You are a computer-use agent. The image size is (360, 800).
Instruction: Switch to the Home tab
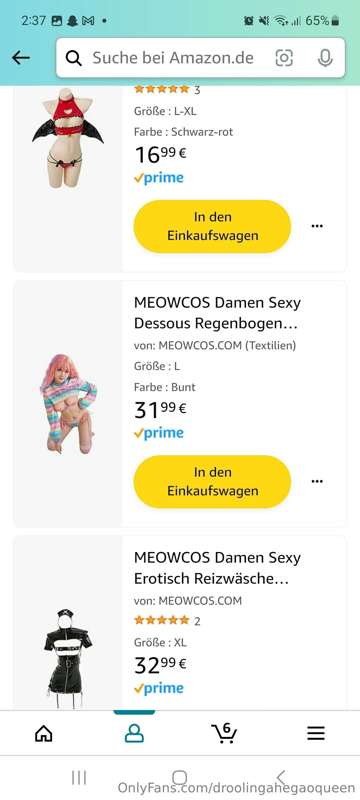point(44,734)
